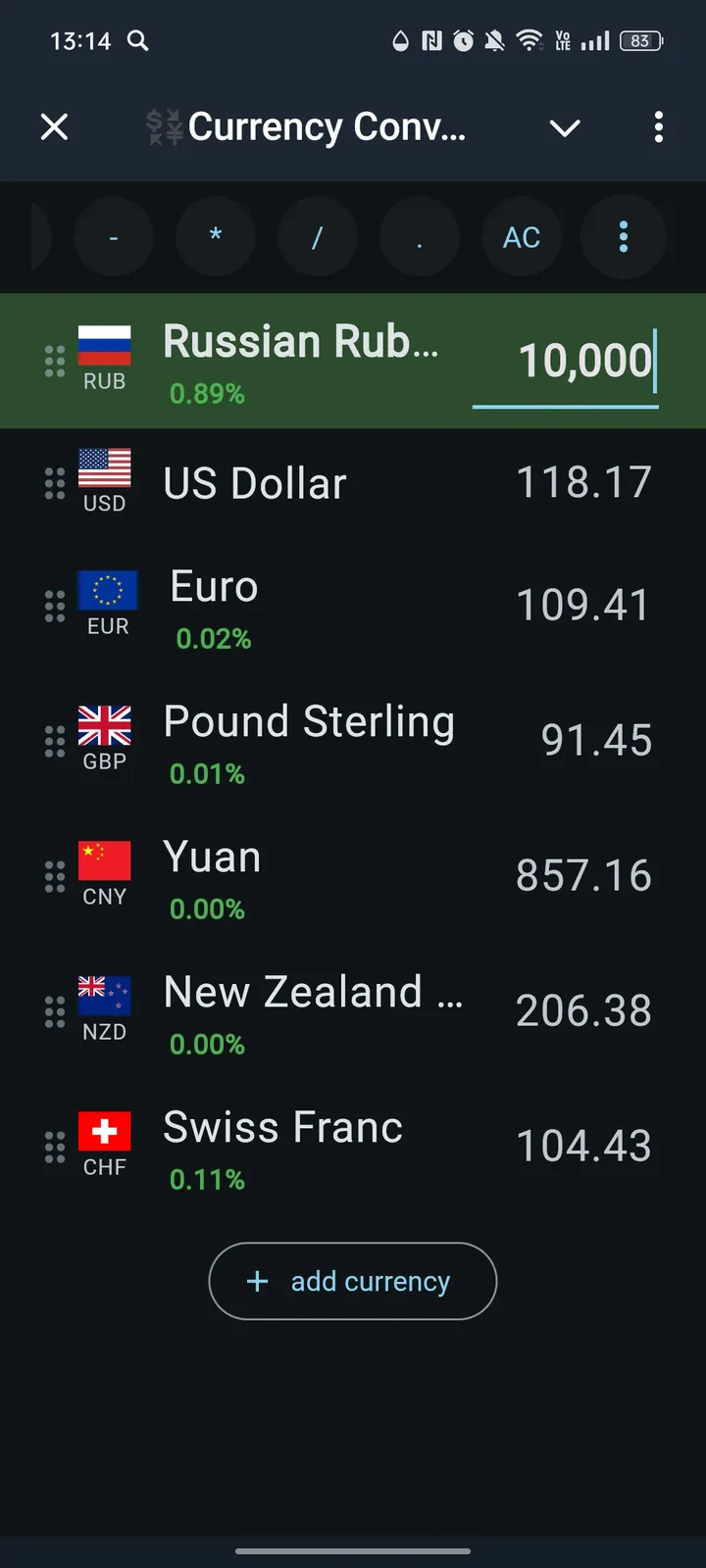Tap the multiply operator on calculator bar
This screenshot has height=1568, width=706.
[x=216, y=237]
